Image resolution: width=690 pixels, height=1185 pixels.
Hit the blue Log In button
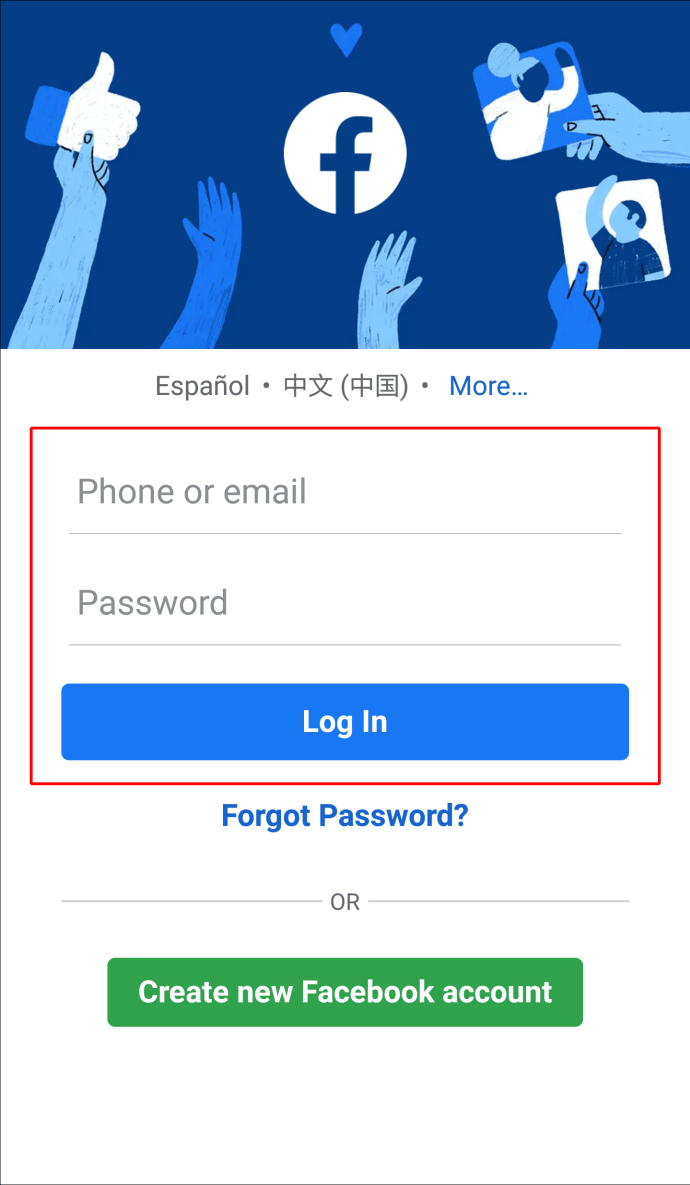(x=345, y=722)
